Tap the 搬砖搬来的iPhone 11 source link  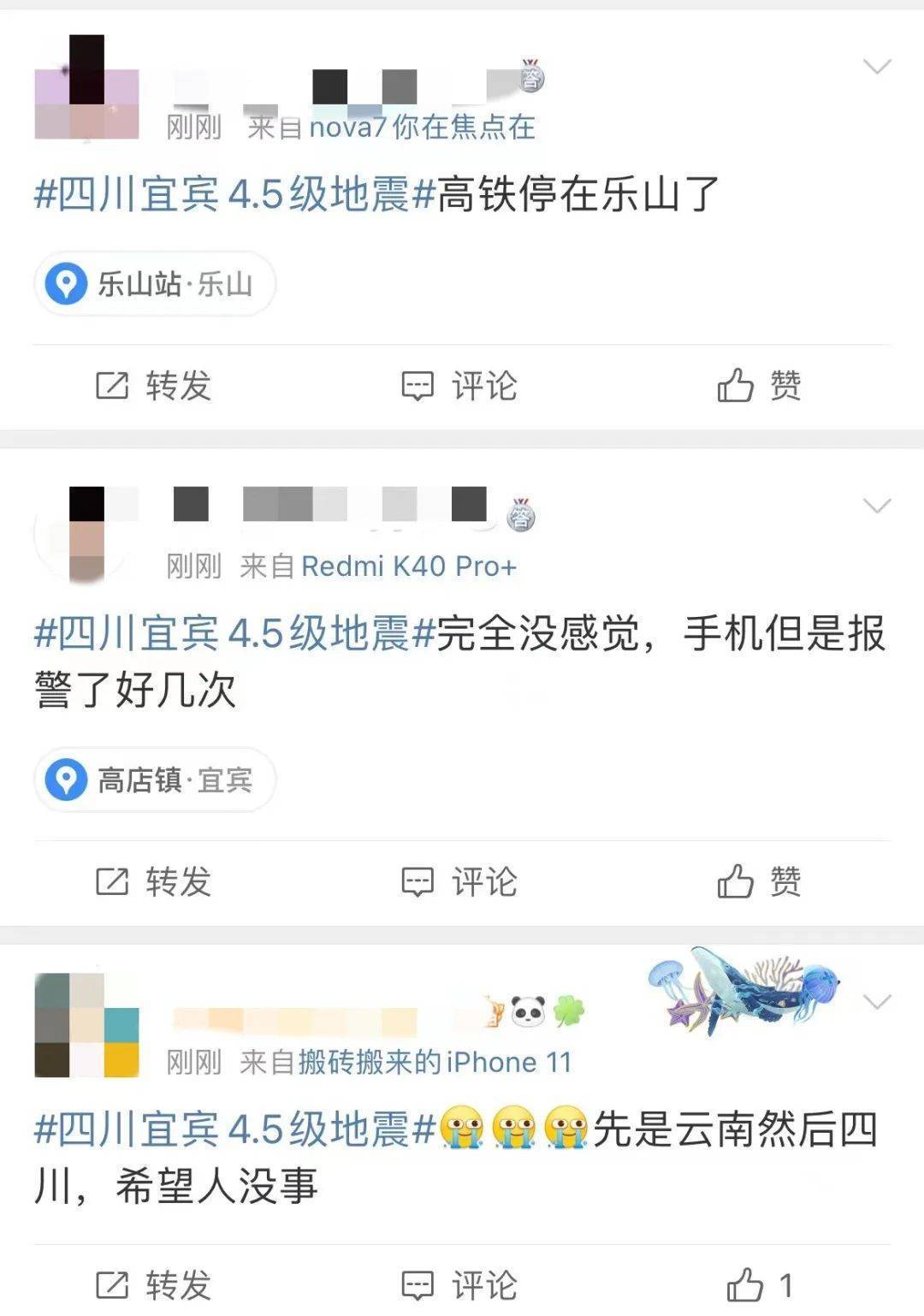(434, 1063)
